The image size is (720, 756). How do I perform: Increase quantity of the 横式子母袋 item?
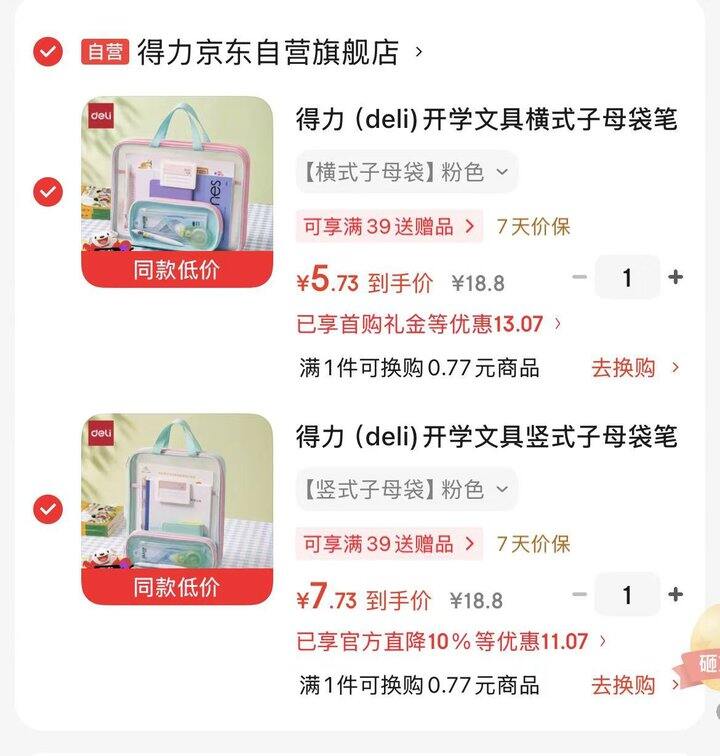[675, 277]
